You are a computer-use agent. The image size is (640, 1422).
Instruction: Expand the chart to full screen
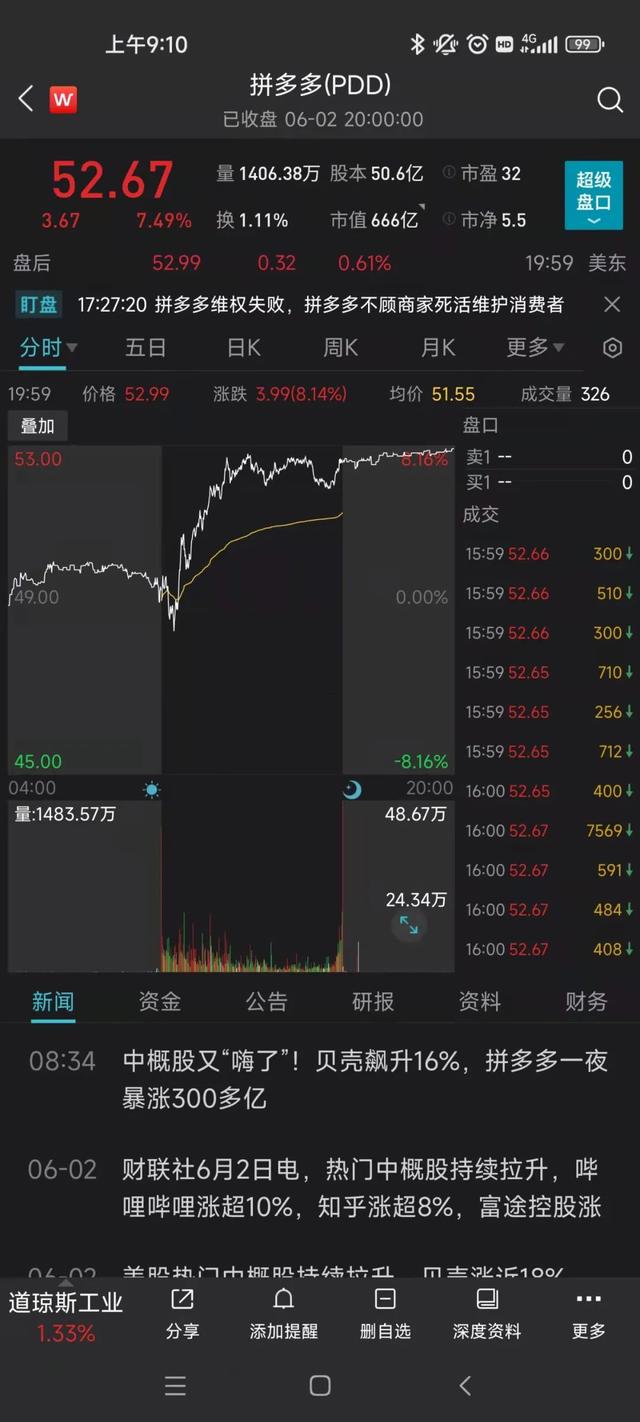(x=409, y=925)
